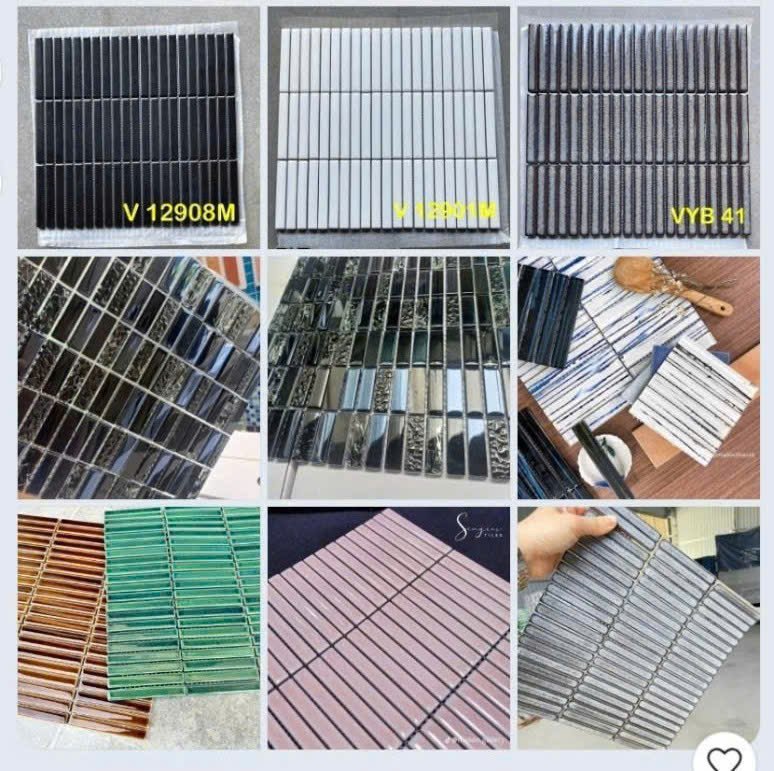Open the tile collage product image
The height and width of the screenshot is (771, 774).
(x=387, y=378)
